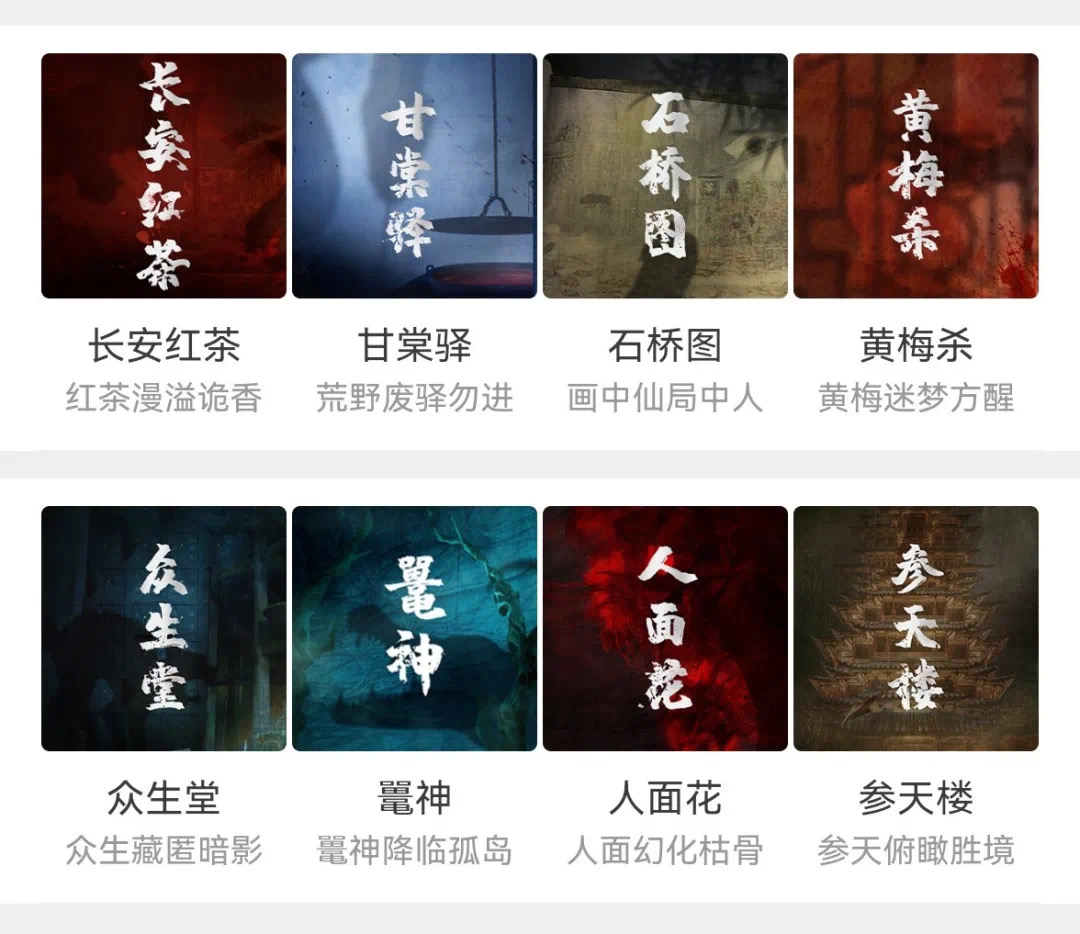Open the 众生堂 tile
The image size is (1080, 934).
(x=163, y=628)
